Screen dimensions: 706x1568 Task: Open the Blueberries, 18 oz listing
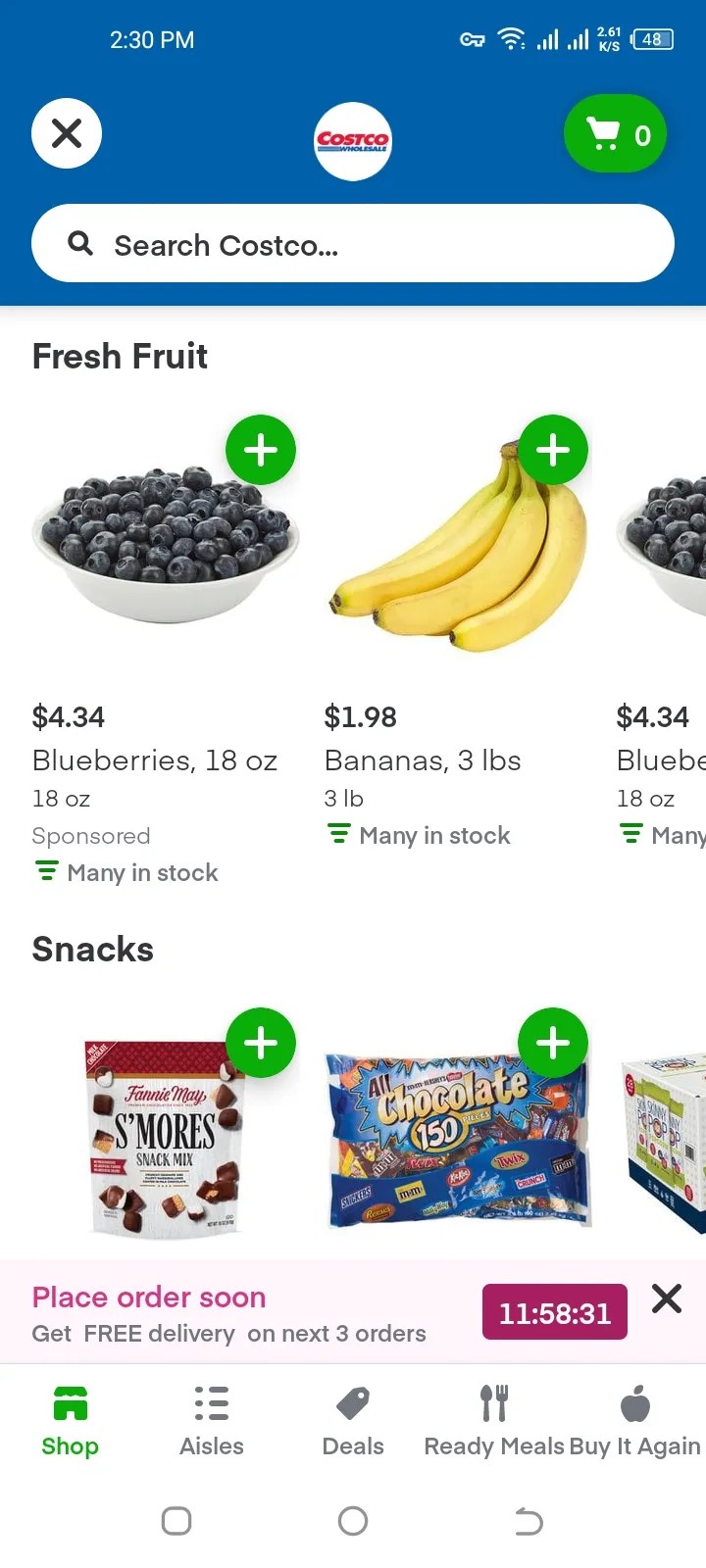154,759
